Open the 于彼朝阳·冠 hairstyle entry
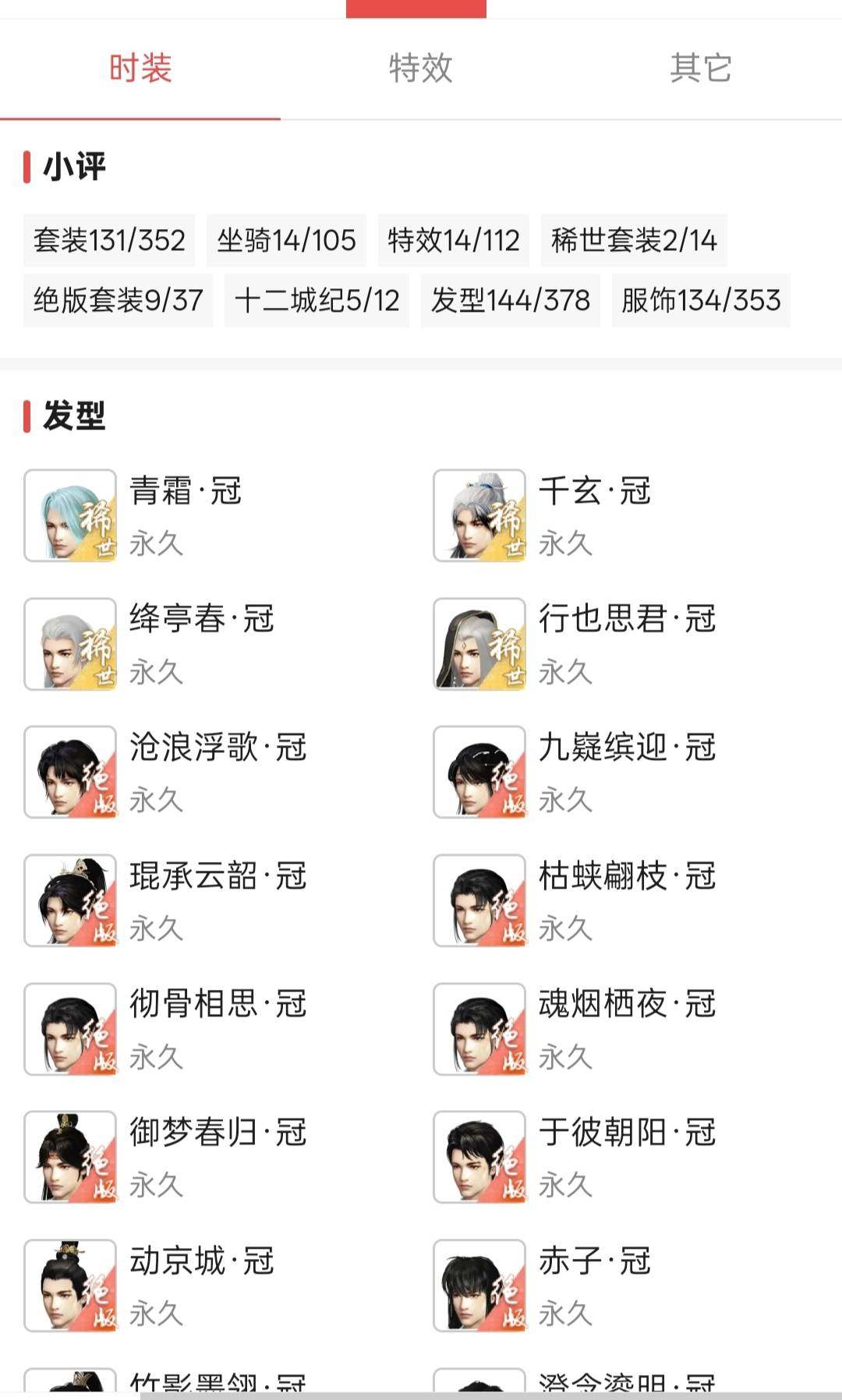This screenshot has width=842, height=1400. 479,1156
